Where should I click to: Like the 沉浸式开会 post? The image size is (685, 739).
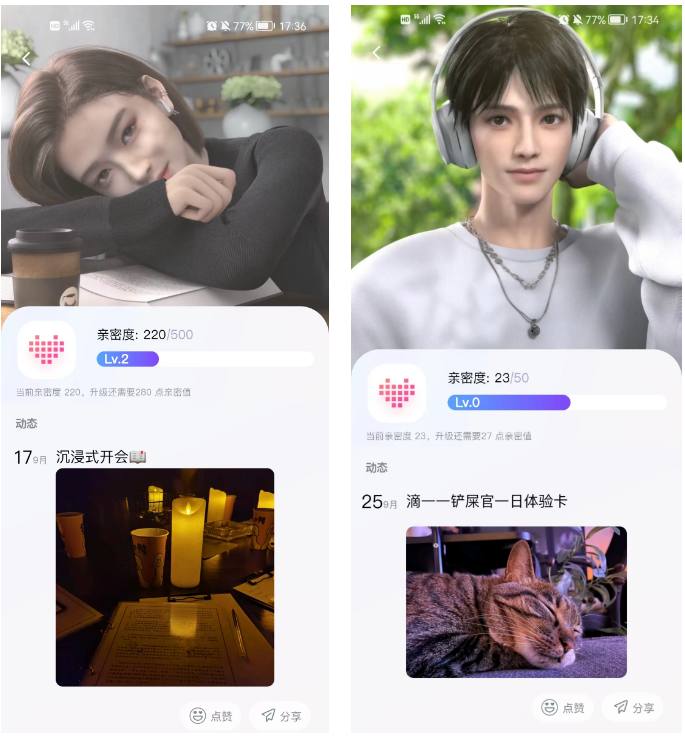[x=211, y=716]
